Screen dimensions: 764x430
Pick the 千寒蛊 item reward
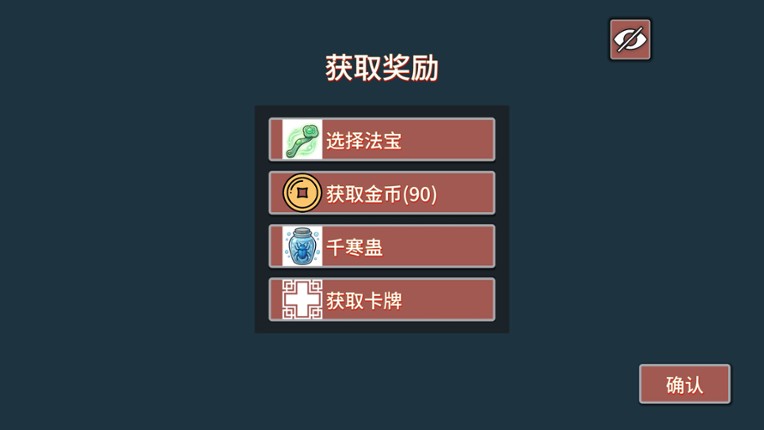382,246
